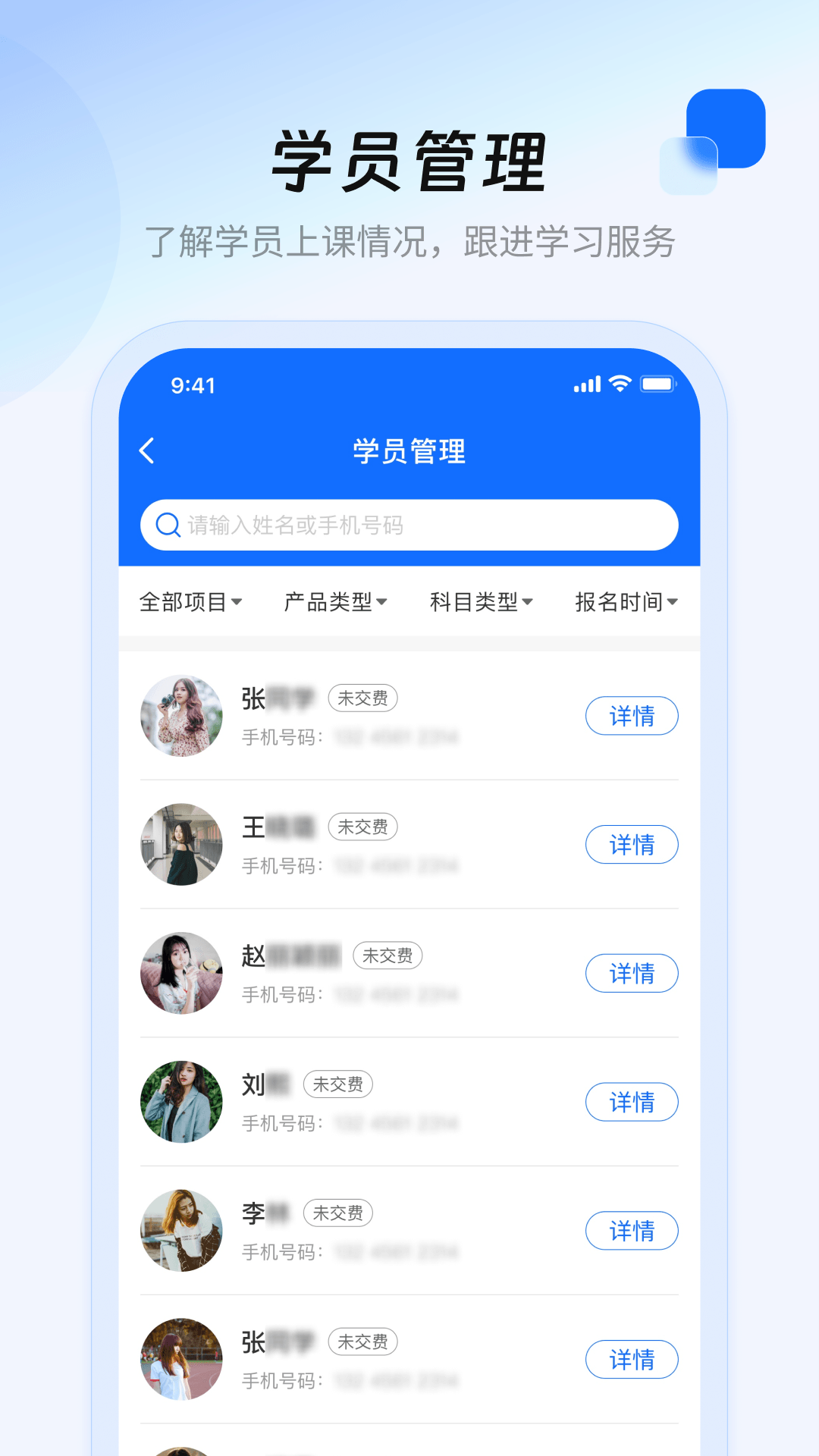Toggle 张同学's 未交费 payment status tag
This screenshot has height=1456, width=819.
coord(362,698)
